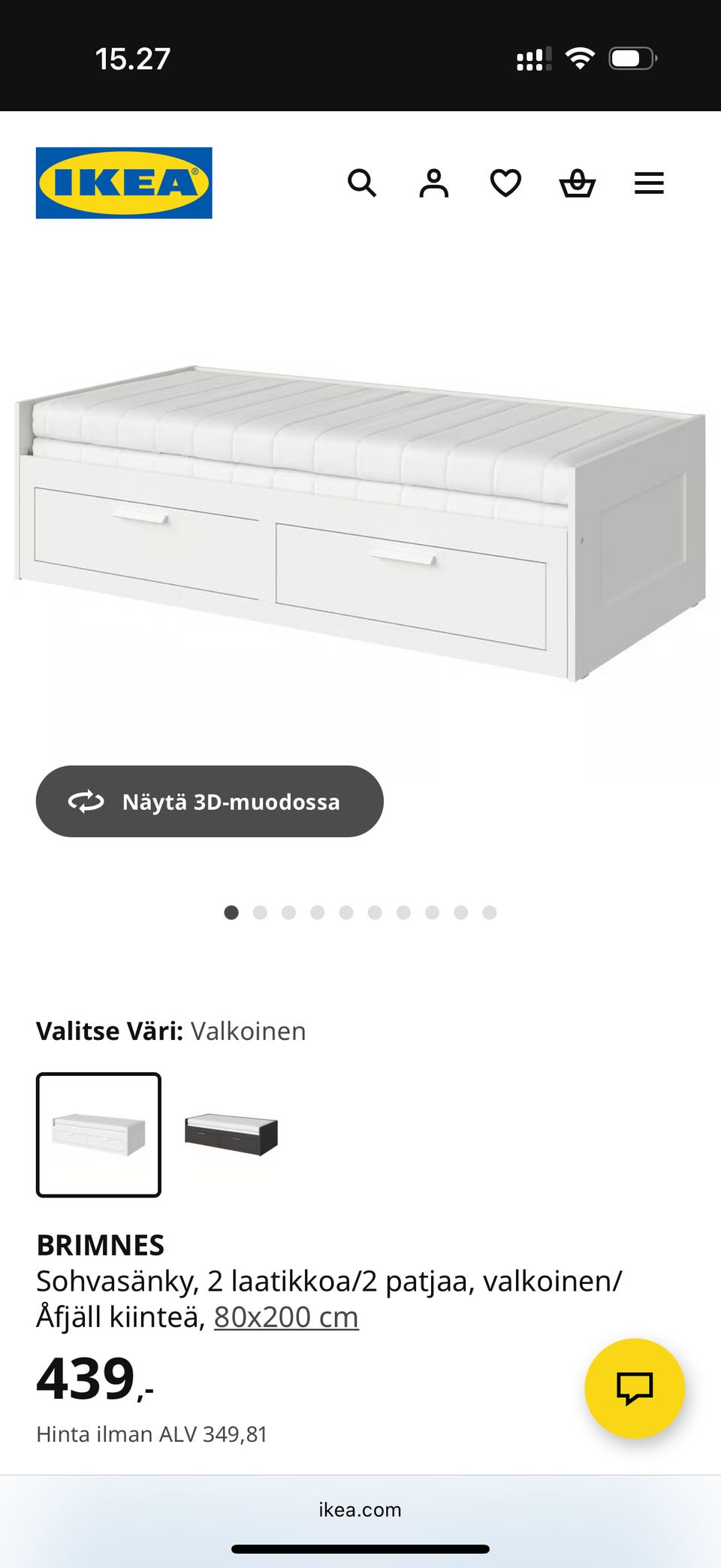Select the first carousel dot

[x=231, y=912]
